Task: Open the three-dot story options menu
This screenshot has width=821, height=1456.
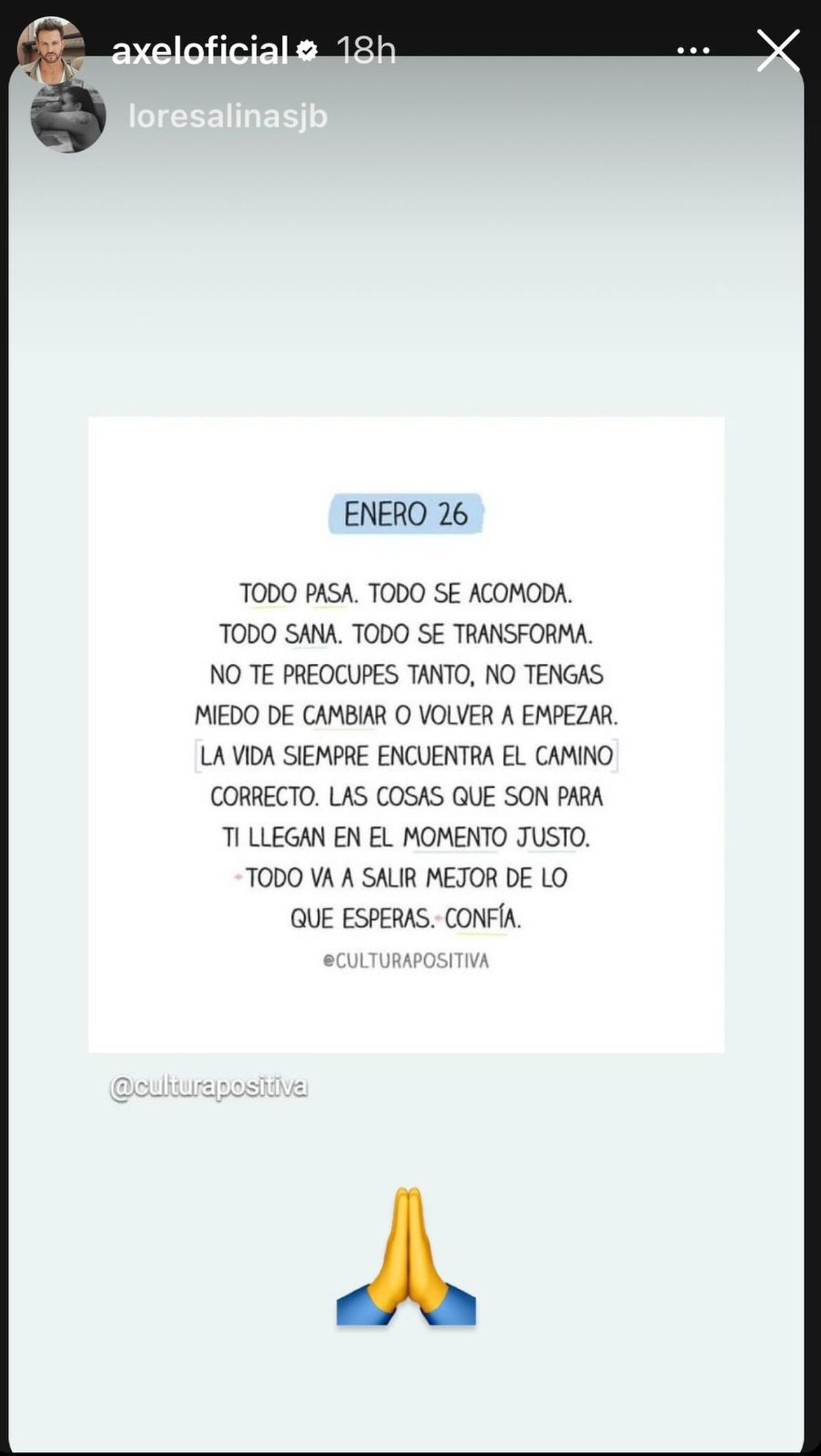Action: pos(692,51)
